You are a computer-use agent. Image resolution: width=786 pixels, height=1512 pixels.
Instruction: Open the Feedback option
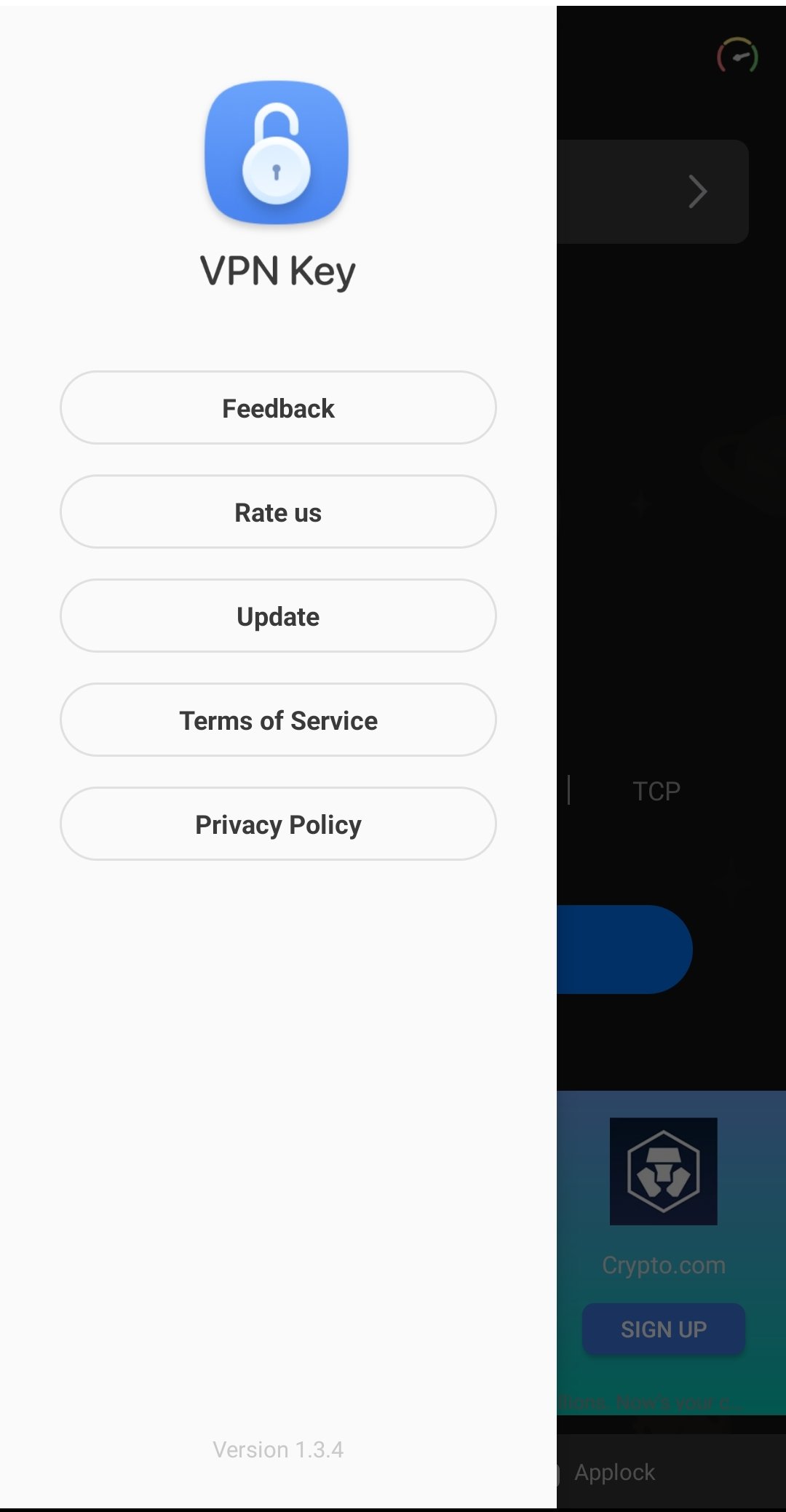point(278,407)
